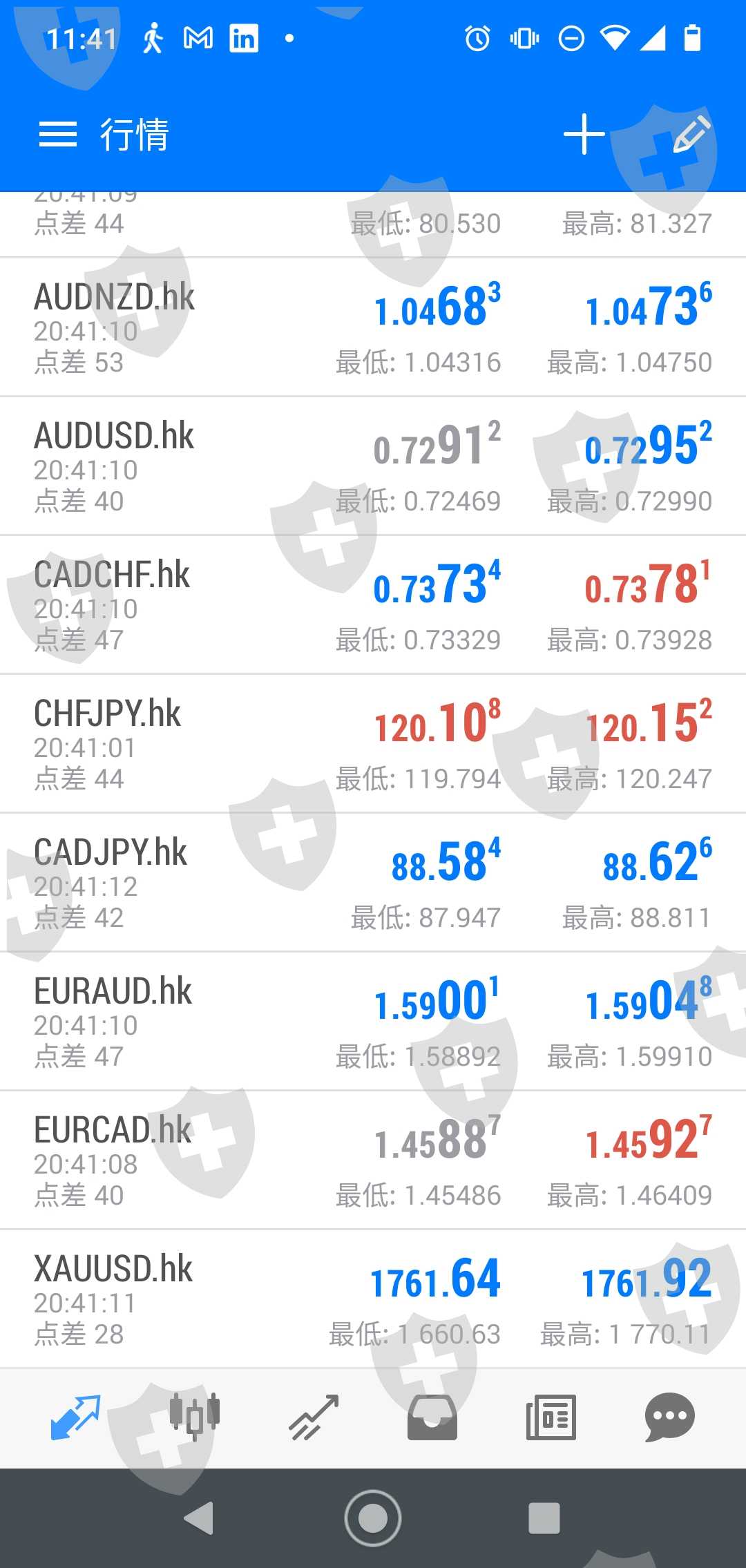Open the XAUUSD.hk gold quote row
The width and height of the screenshot is (746, 1568).
coord(373,1299)
